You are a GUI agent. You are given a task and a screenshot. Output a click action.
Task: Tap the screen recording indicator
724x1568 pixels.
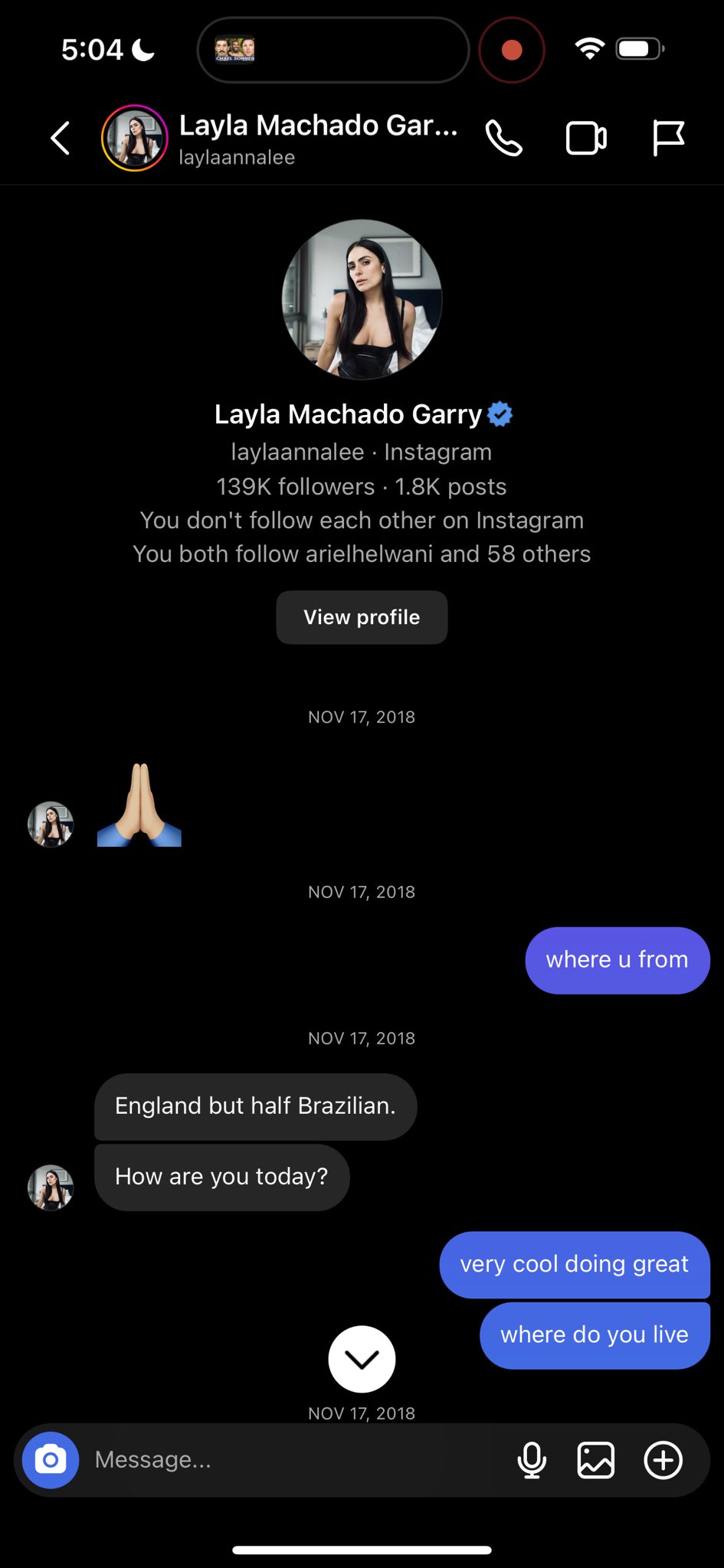coord(512,50)
